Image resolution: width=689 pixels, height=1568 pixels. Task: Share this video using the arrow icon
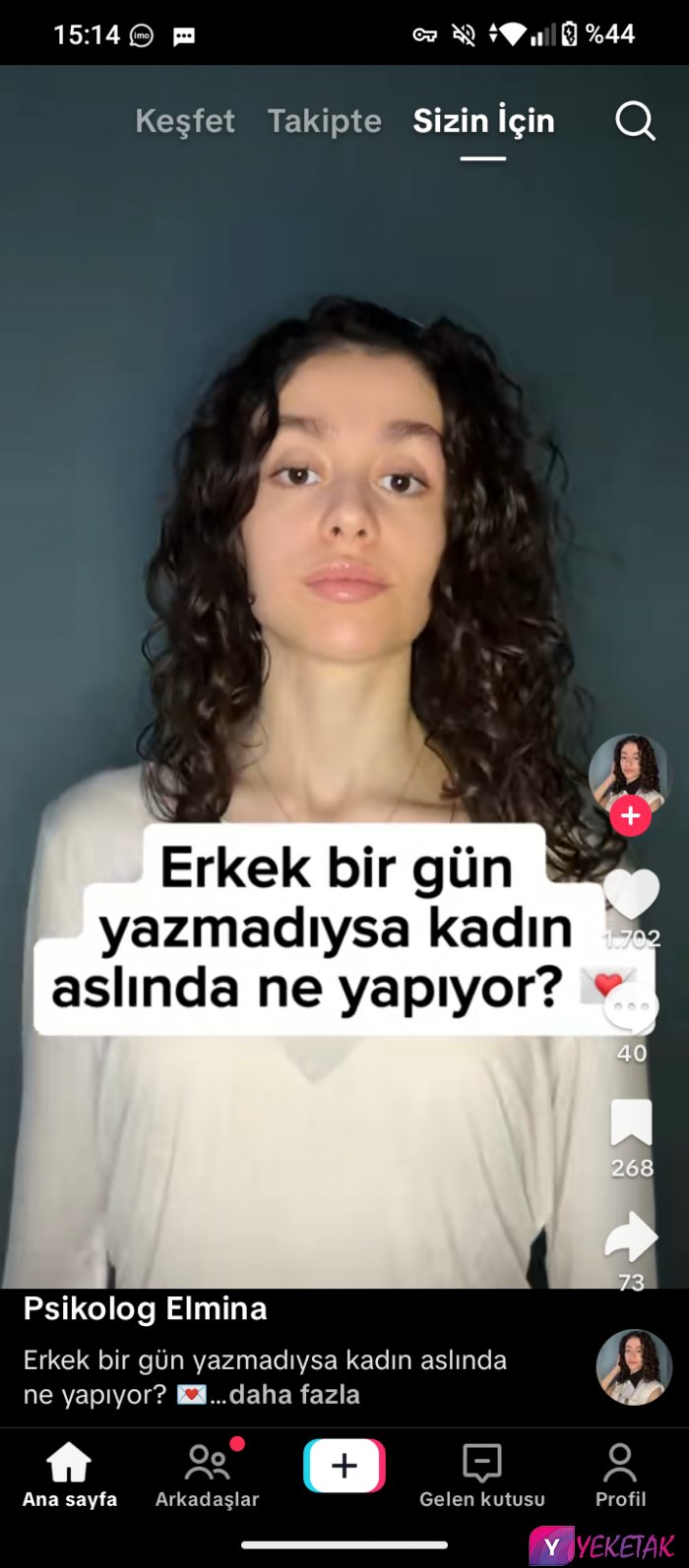pos(631,1237)
